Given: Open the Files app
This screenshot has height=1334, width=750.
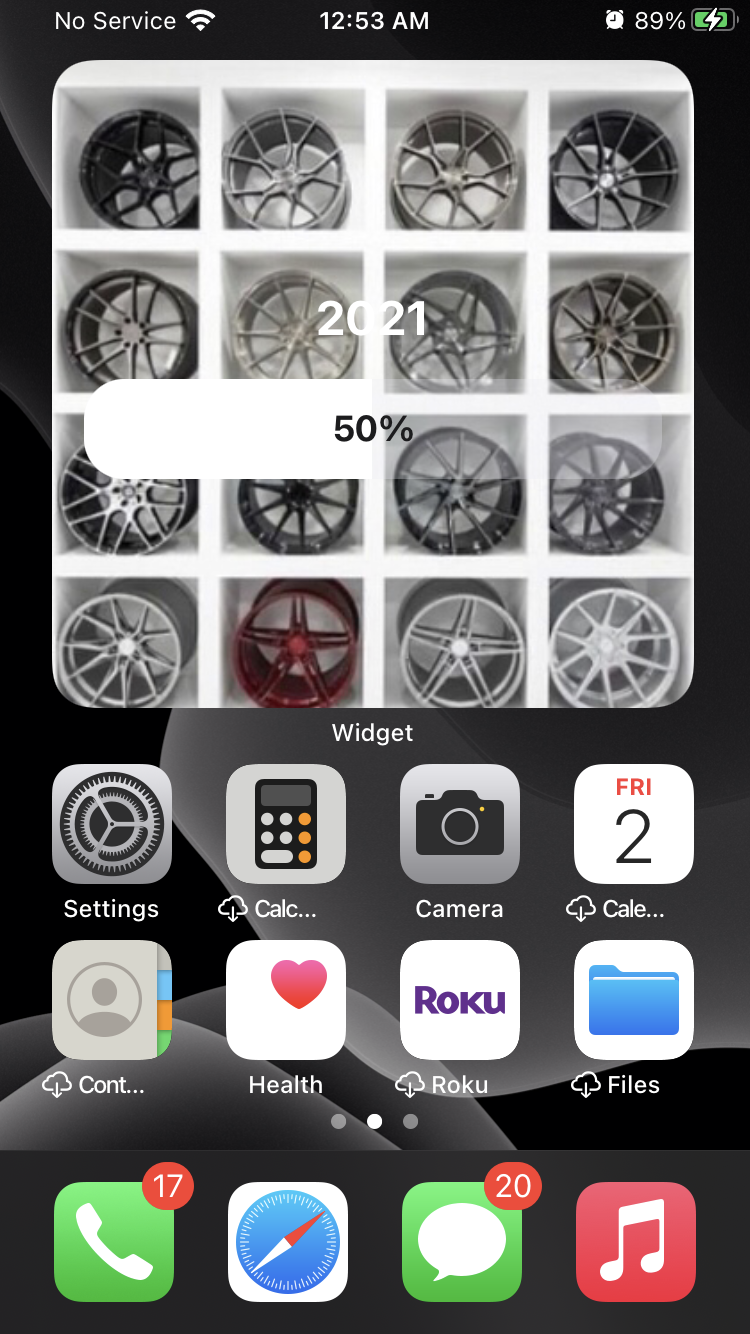Looking at the screenshot, I should click(x=634, y=1000).
